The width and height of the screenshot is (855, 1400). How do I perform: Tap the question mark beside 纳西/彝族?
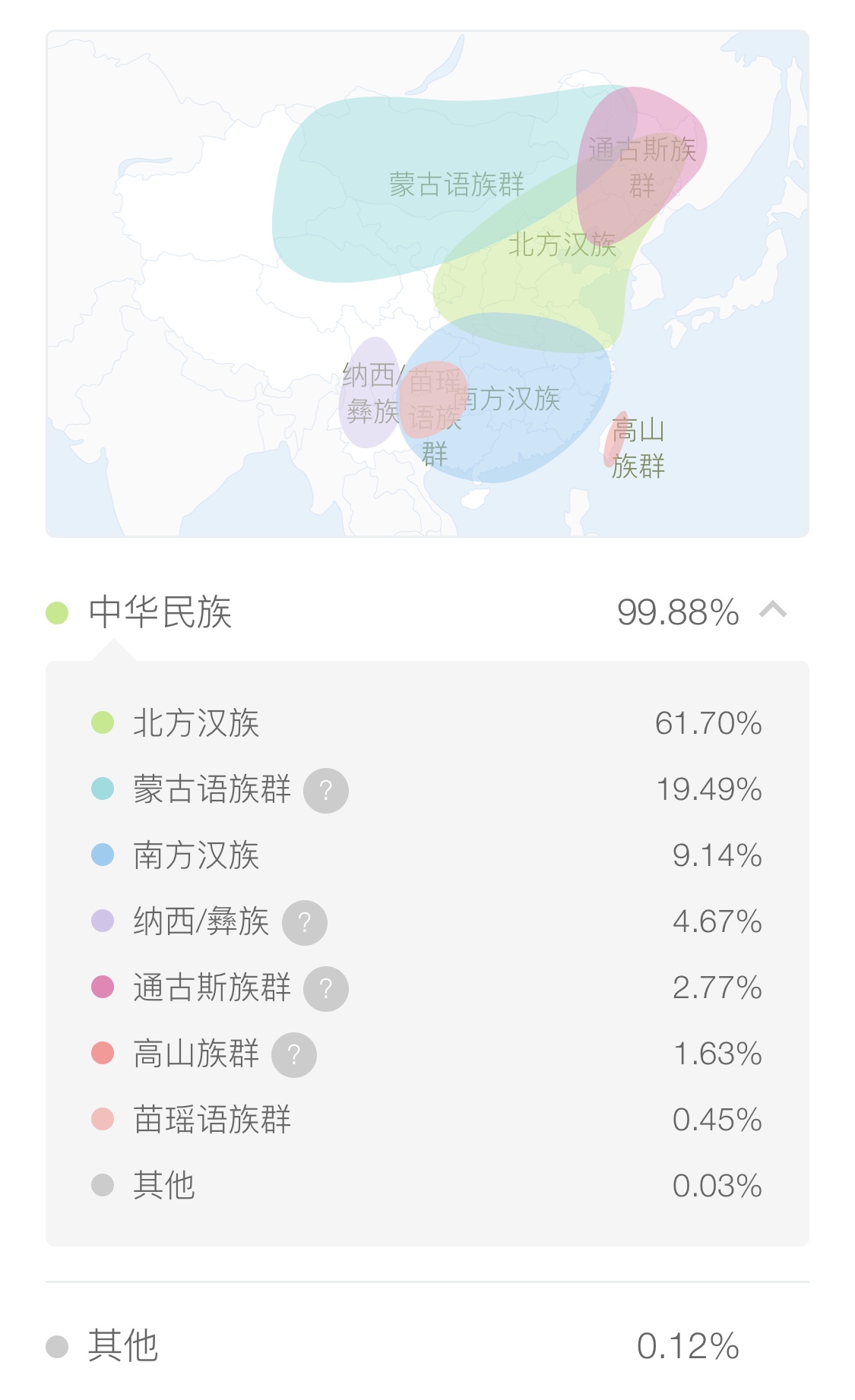click(x=305, y=923)
